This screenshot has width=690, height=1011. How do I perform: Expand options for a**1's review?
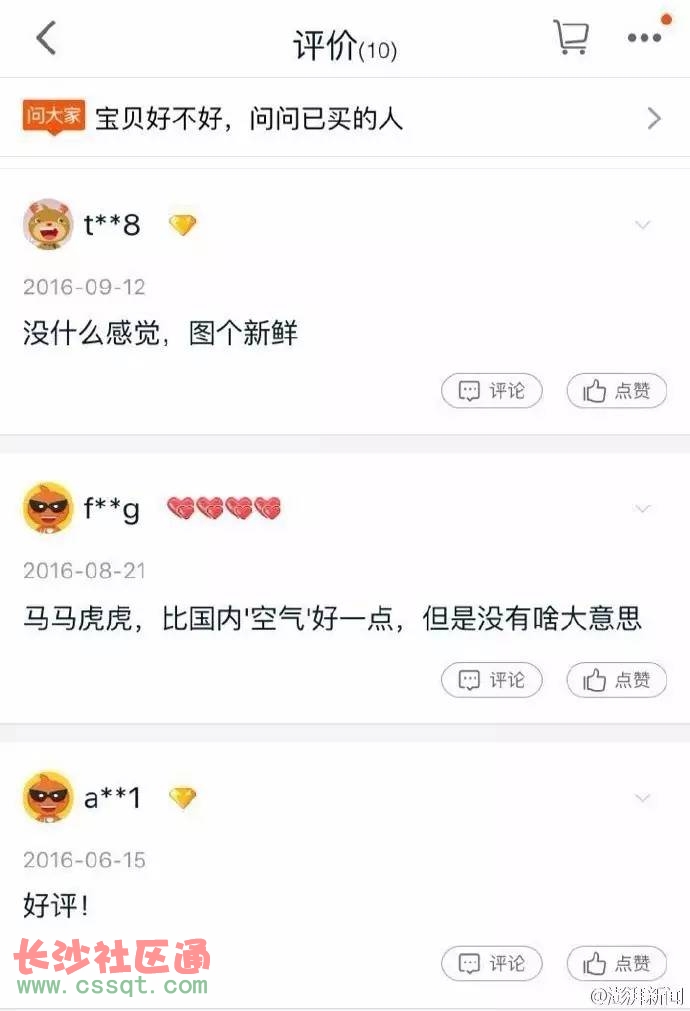[x=642, y=798]
